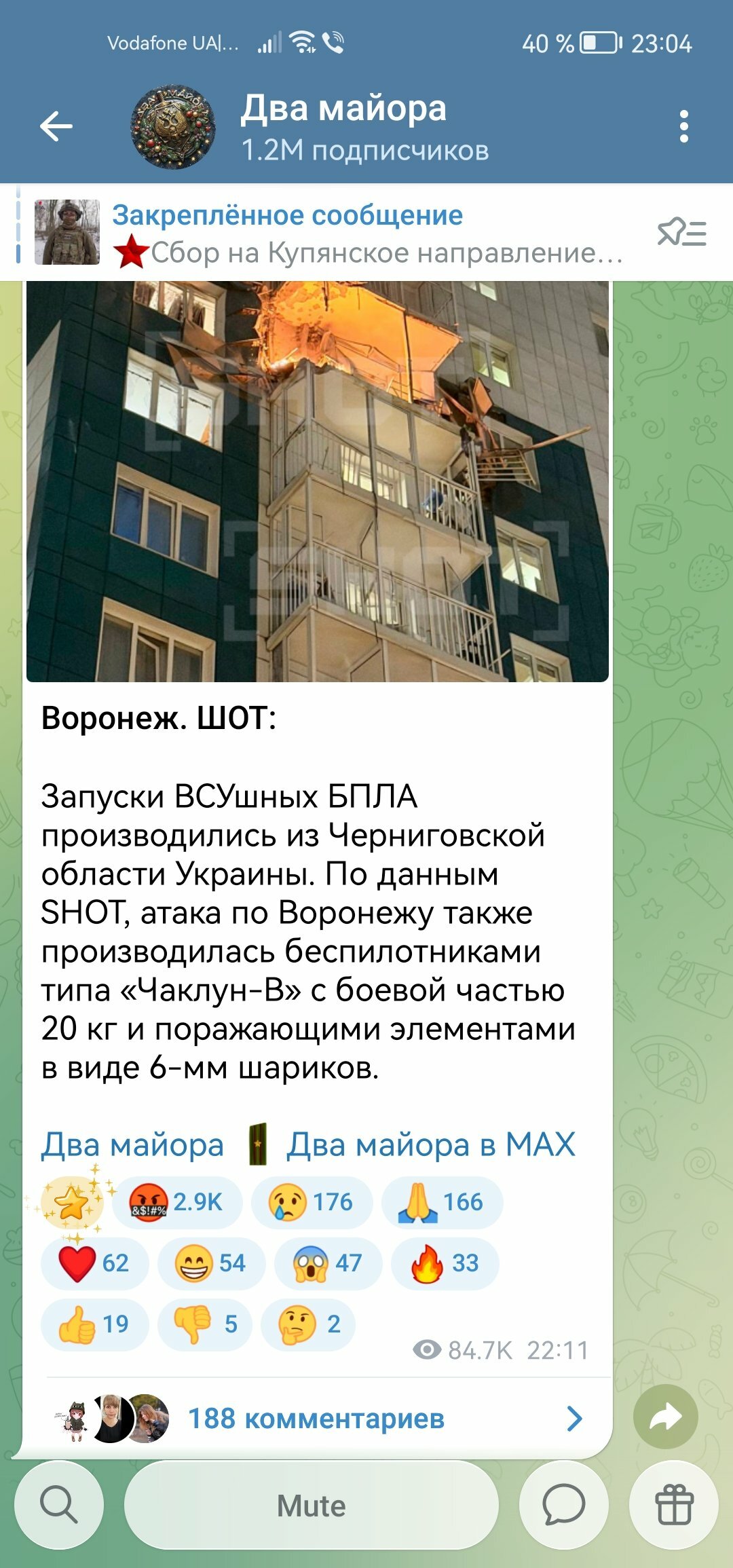Tap the paid star reaction
Image resolution: width=733 pixels, height=1568 pixels.
pyautogui.click(x=72, y=1202)
